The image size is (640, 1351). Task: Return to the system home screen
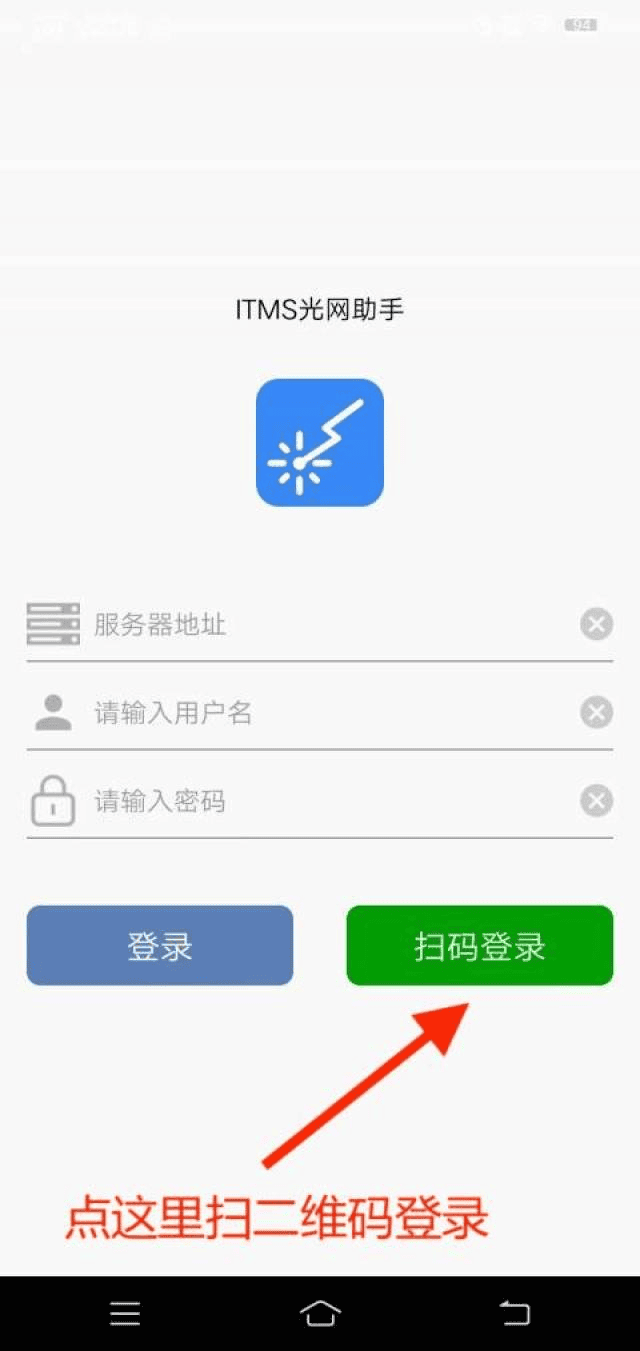[320, 1313]
